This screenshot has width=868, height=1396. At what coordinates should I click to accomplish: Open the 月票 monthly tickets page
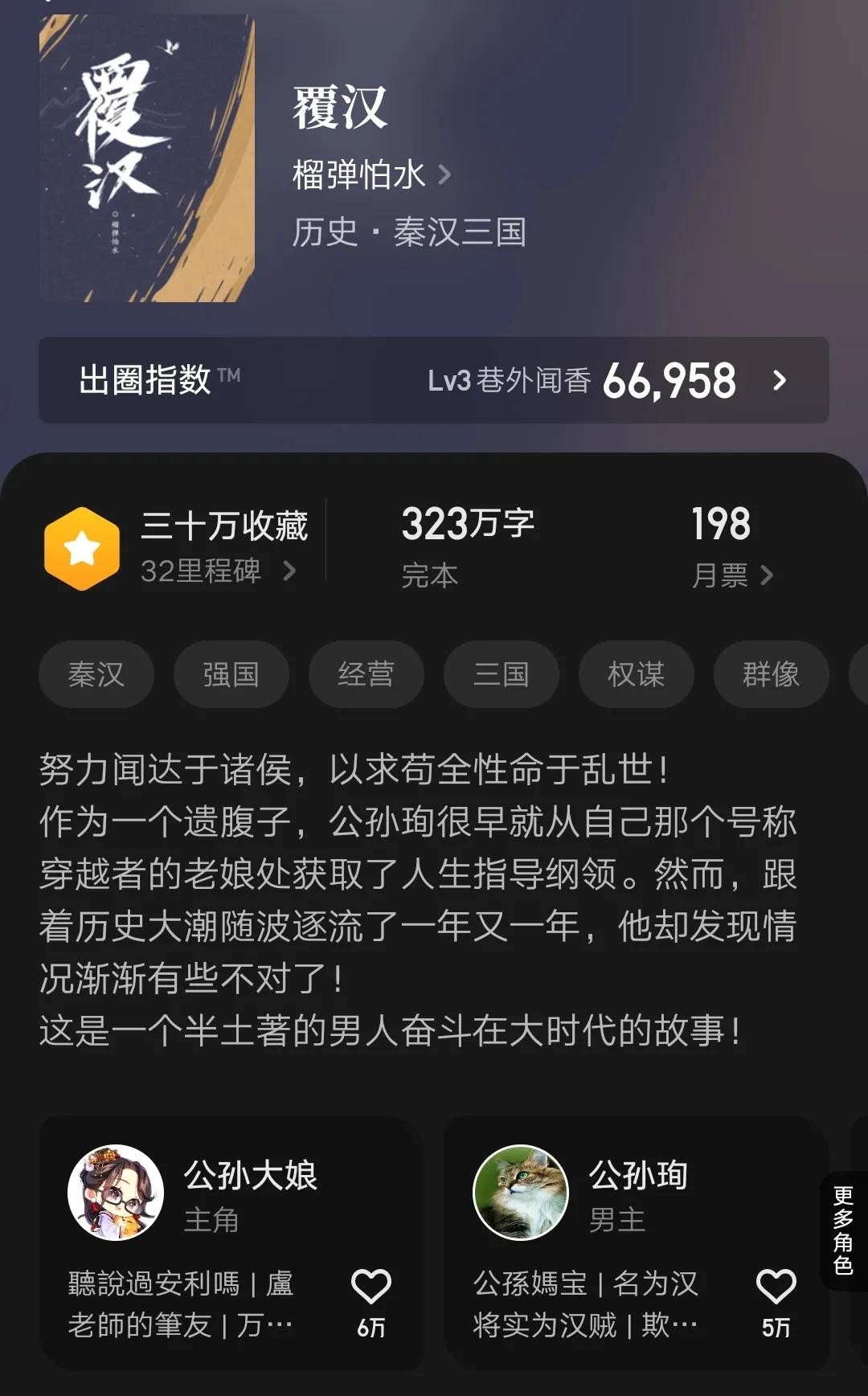tap(731, 575)
